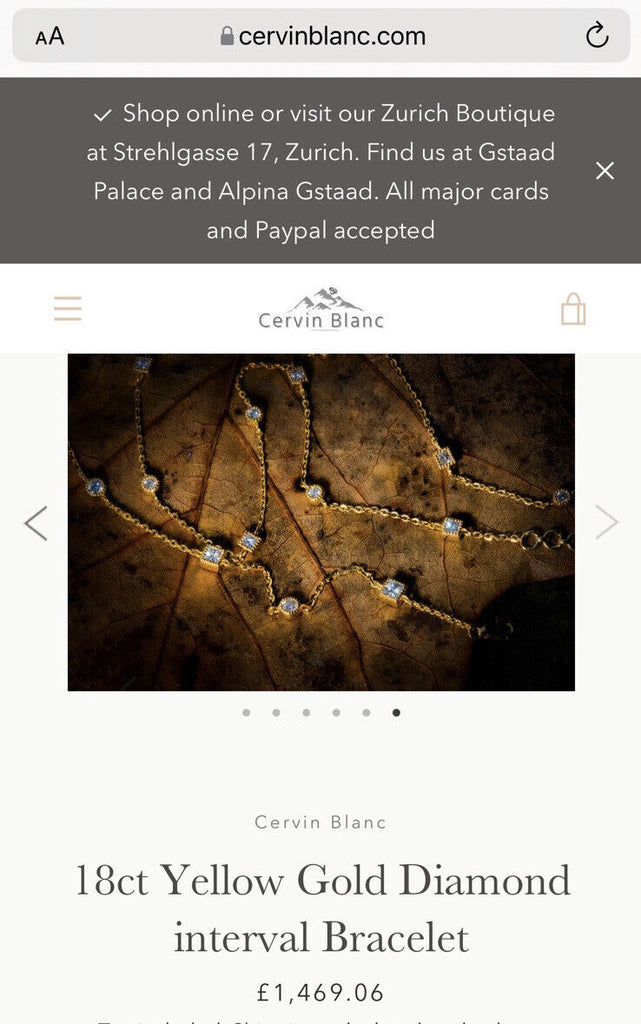
Task: Dismiss the Zurich Boutique announcement banner
Action: 605,171
